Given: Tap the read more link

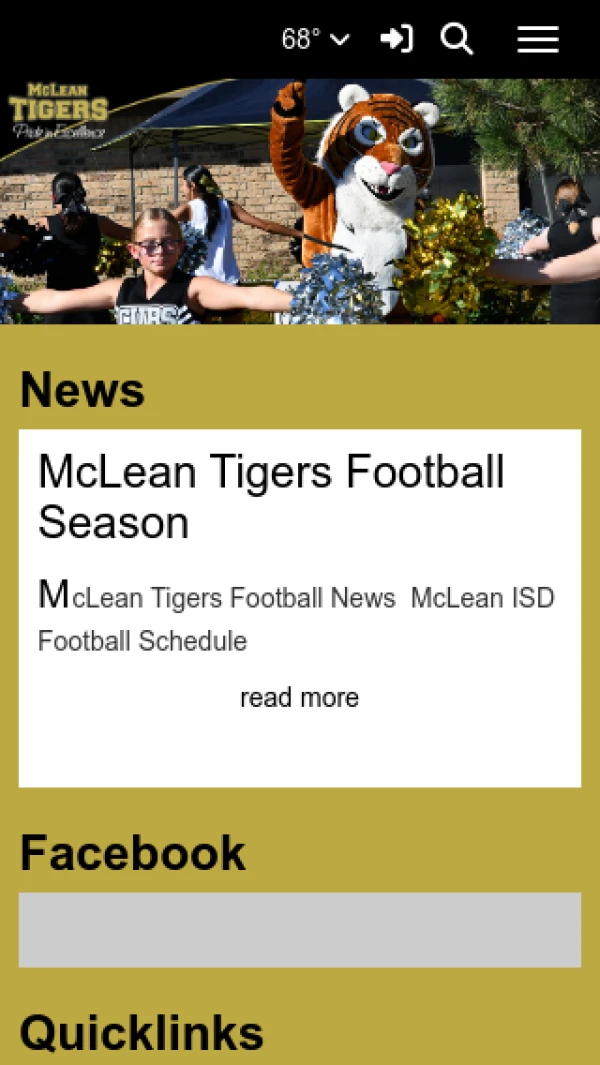Looking at the screenshot, I should [299, 697].
